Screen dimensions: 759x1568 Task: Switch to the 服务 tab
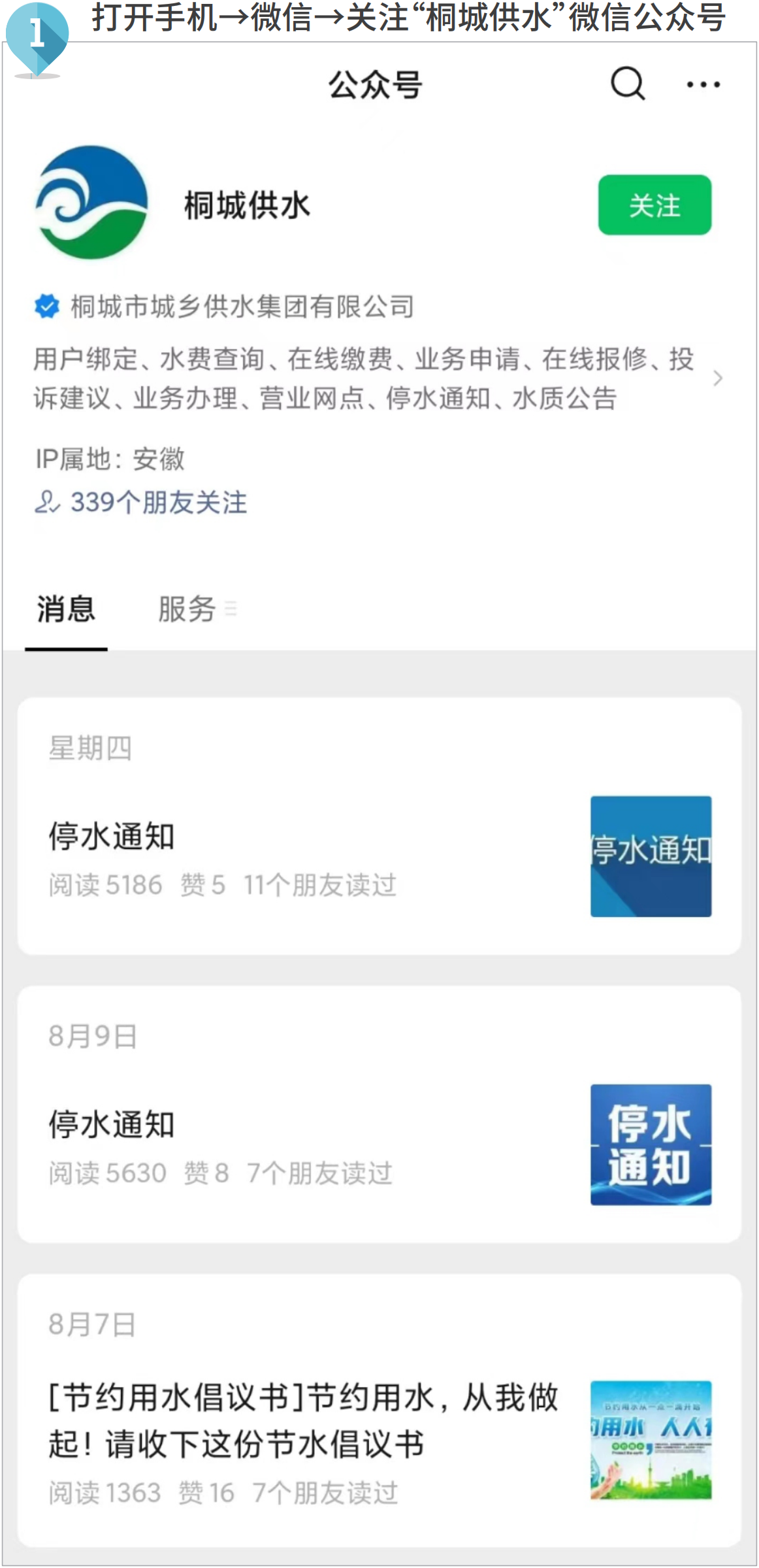pos(186,607)
